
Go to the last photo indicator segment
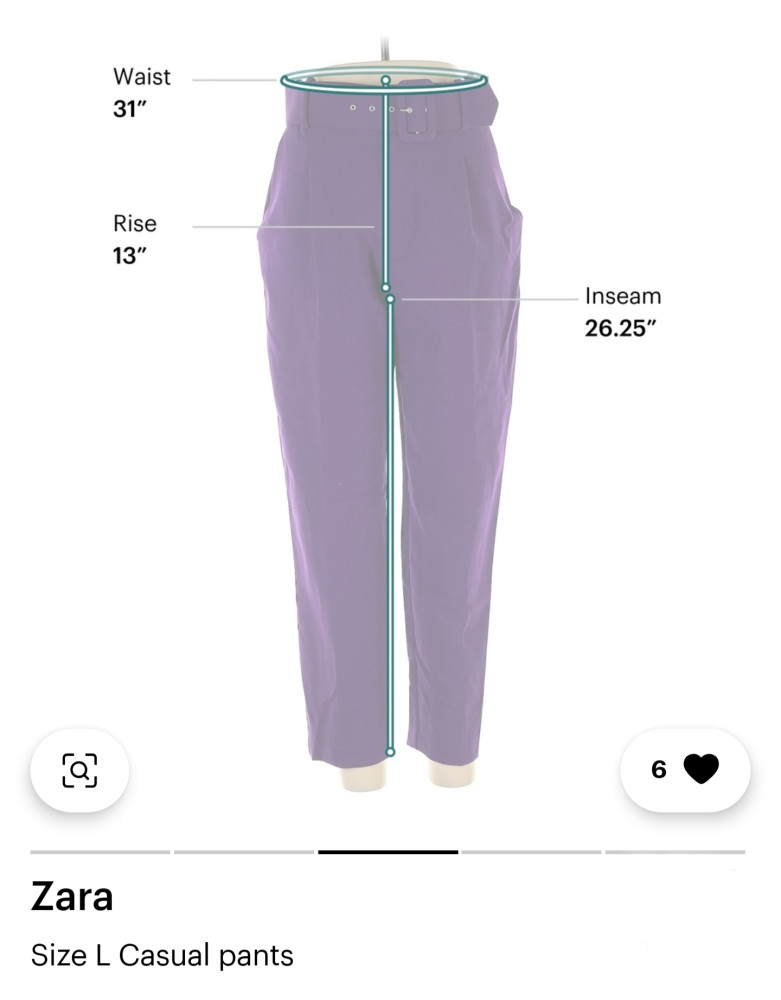[x=675, y=852]
